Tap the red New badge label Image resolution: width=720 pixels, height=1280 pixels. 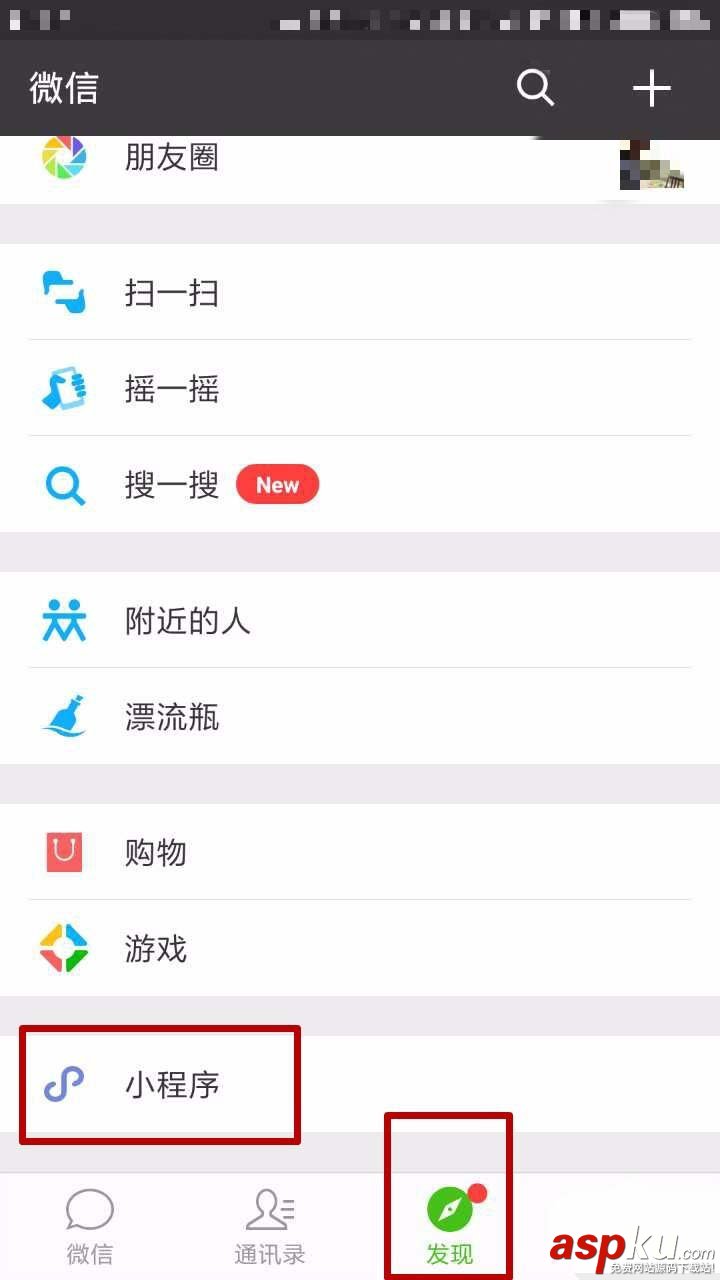277,485
